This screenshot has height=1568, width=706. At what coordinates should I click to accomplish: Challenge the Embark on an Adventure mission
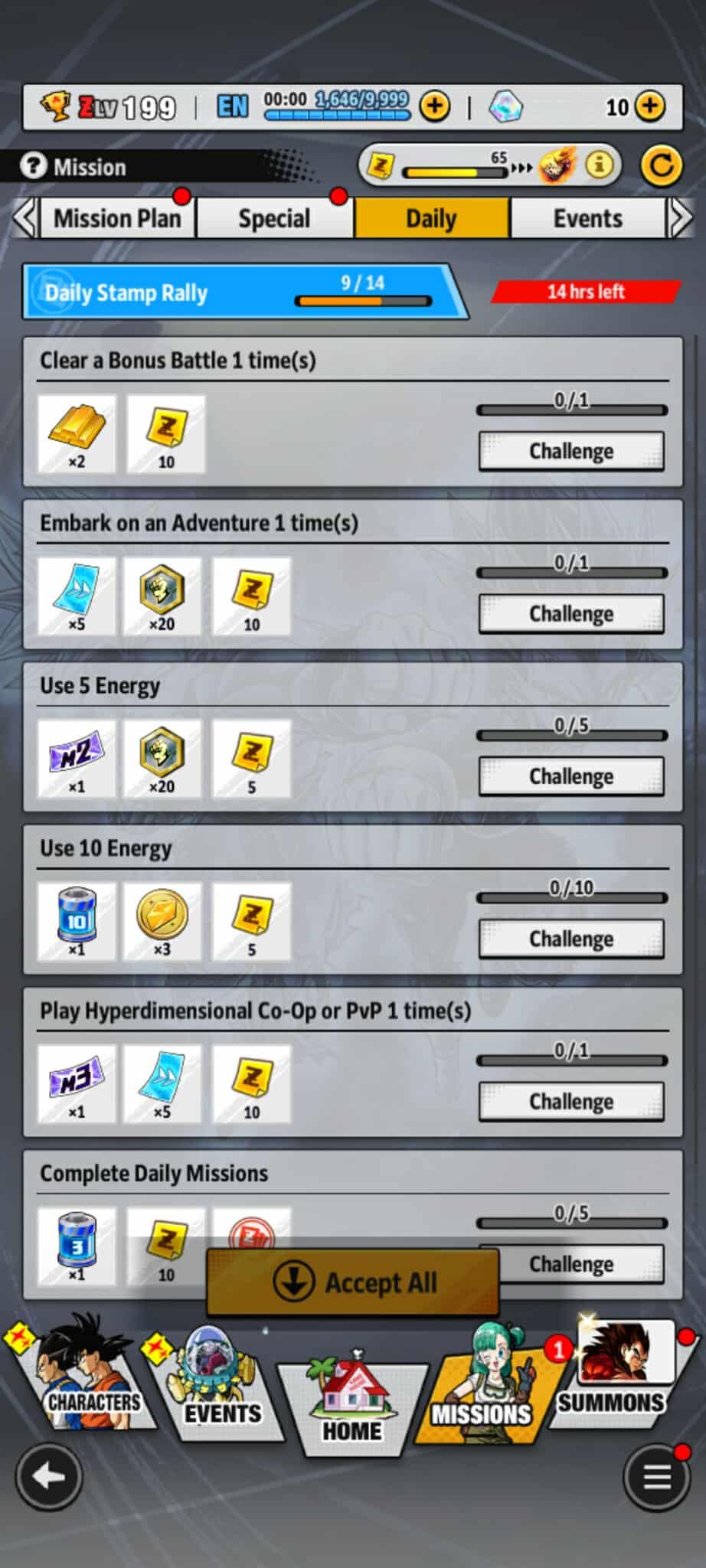571,613
